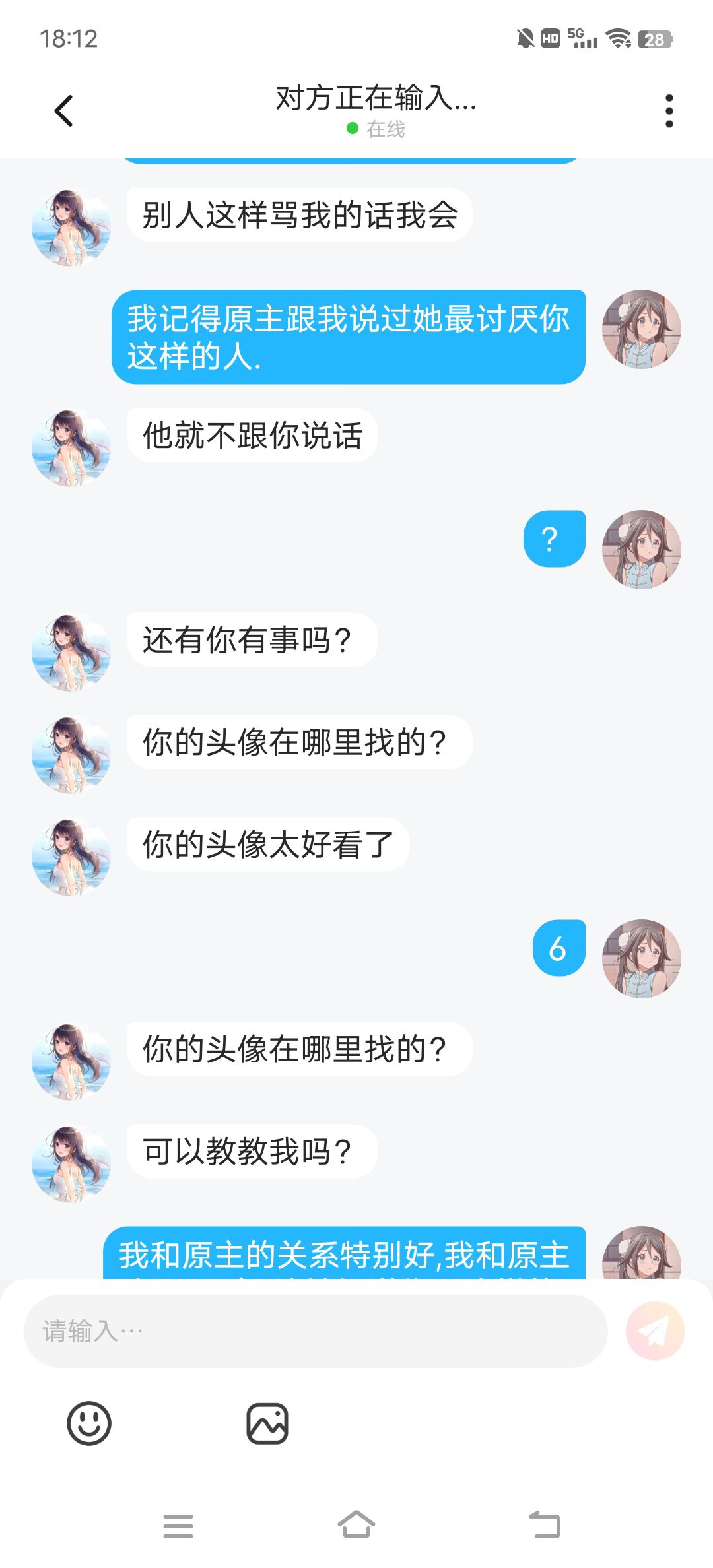Attach a picture from gallery
Viewport: 713px width, 1568px height.
point(267,1423)
